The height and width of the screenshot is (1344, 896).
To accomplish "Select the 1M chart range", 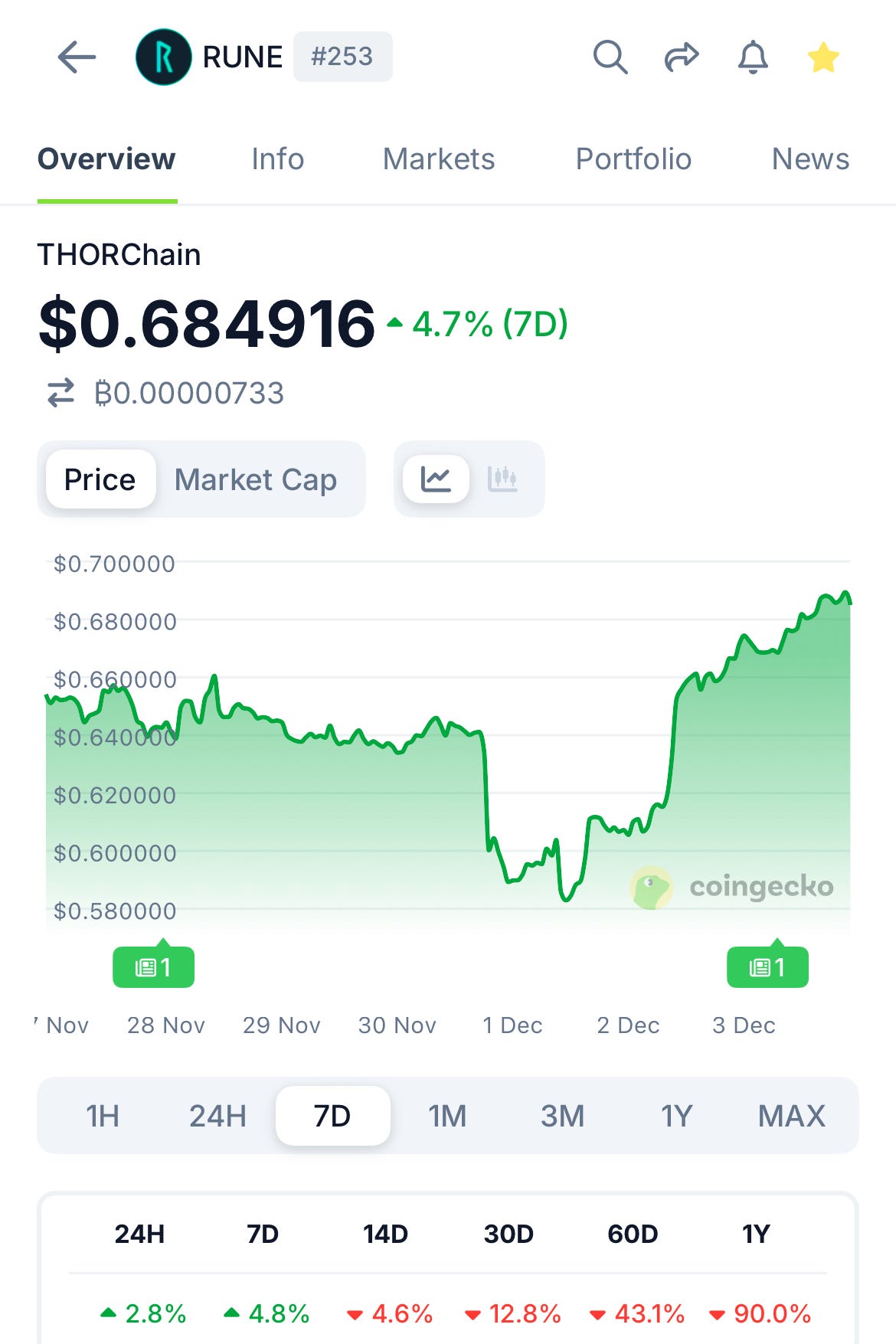I will pos(447,1116).
